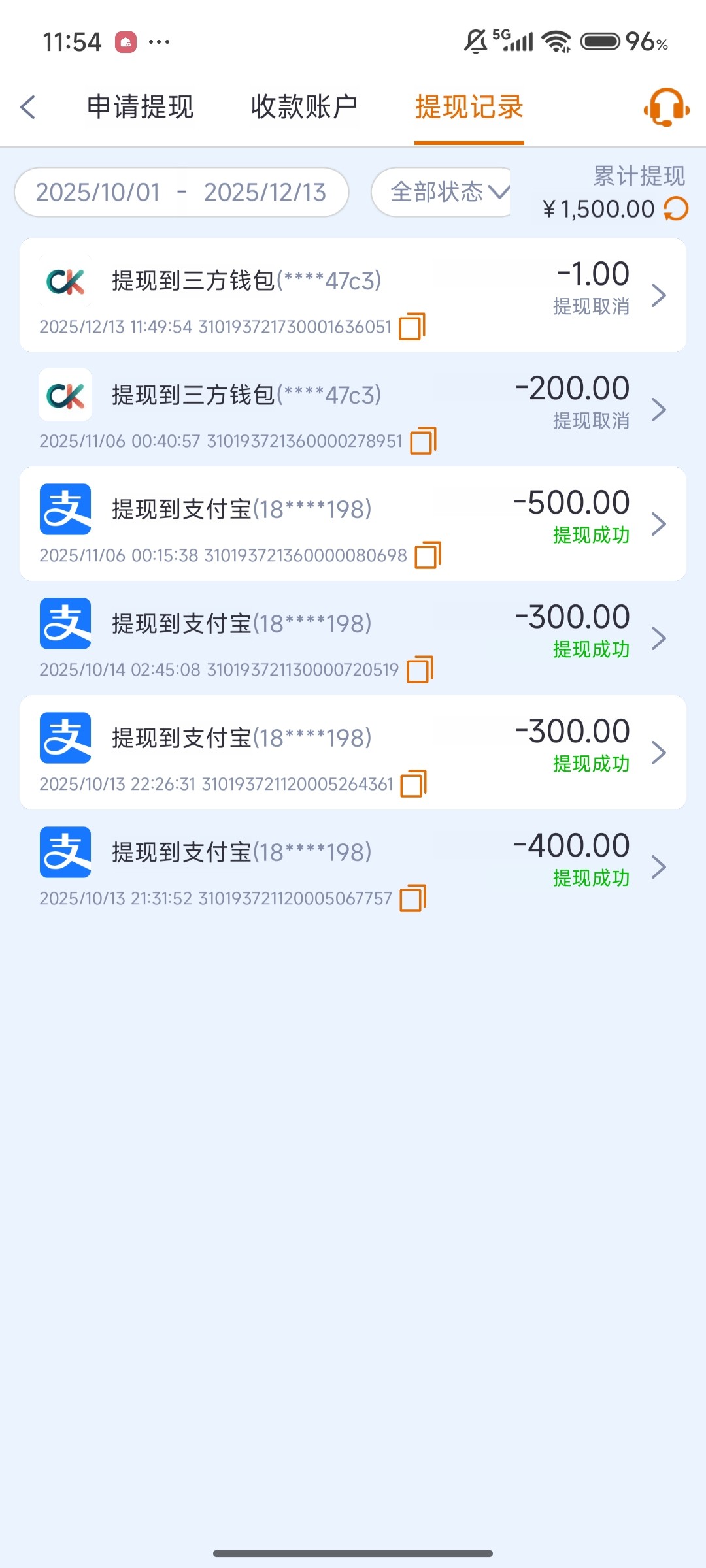Go back using the top-left arrow

tap(28, 107)
